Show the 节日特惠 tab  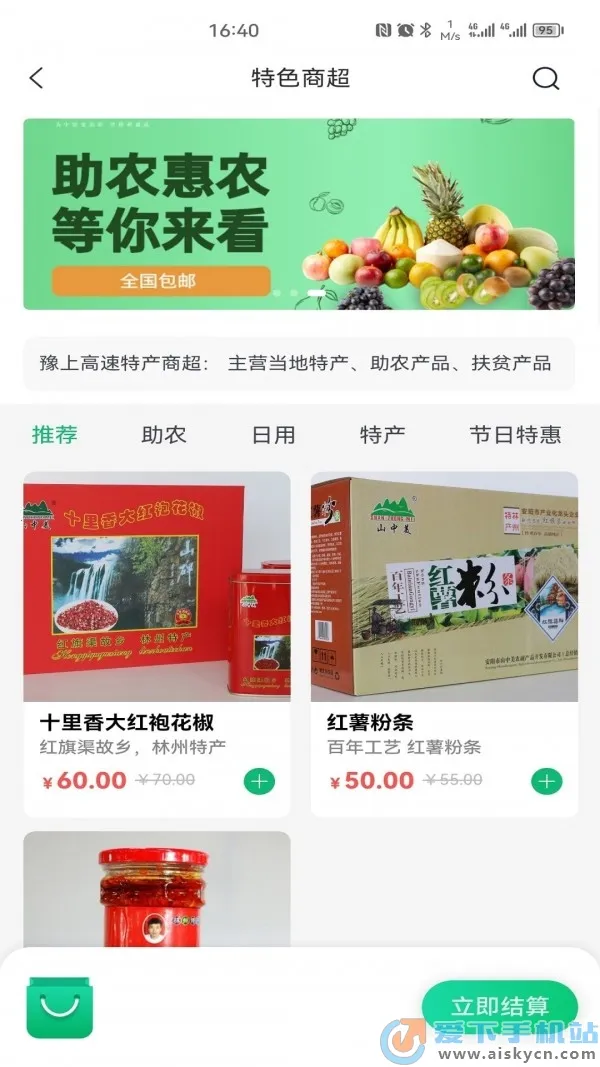click(x=515, y=434)
